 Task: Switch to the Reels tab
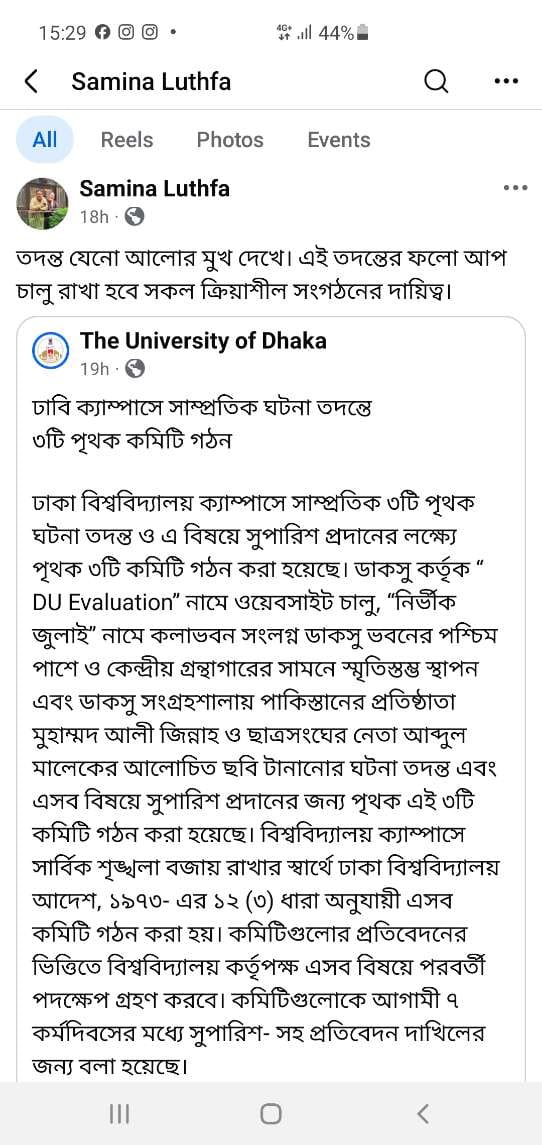pyautogui.click(x=127, y=139)
